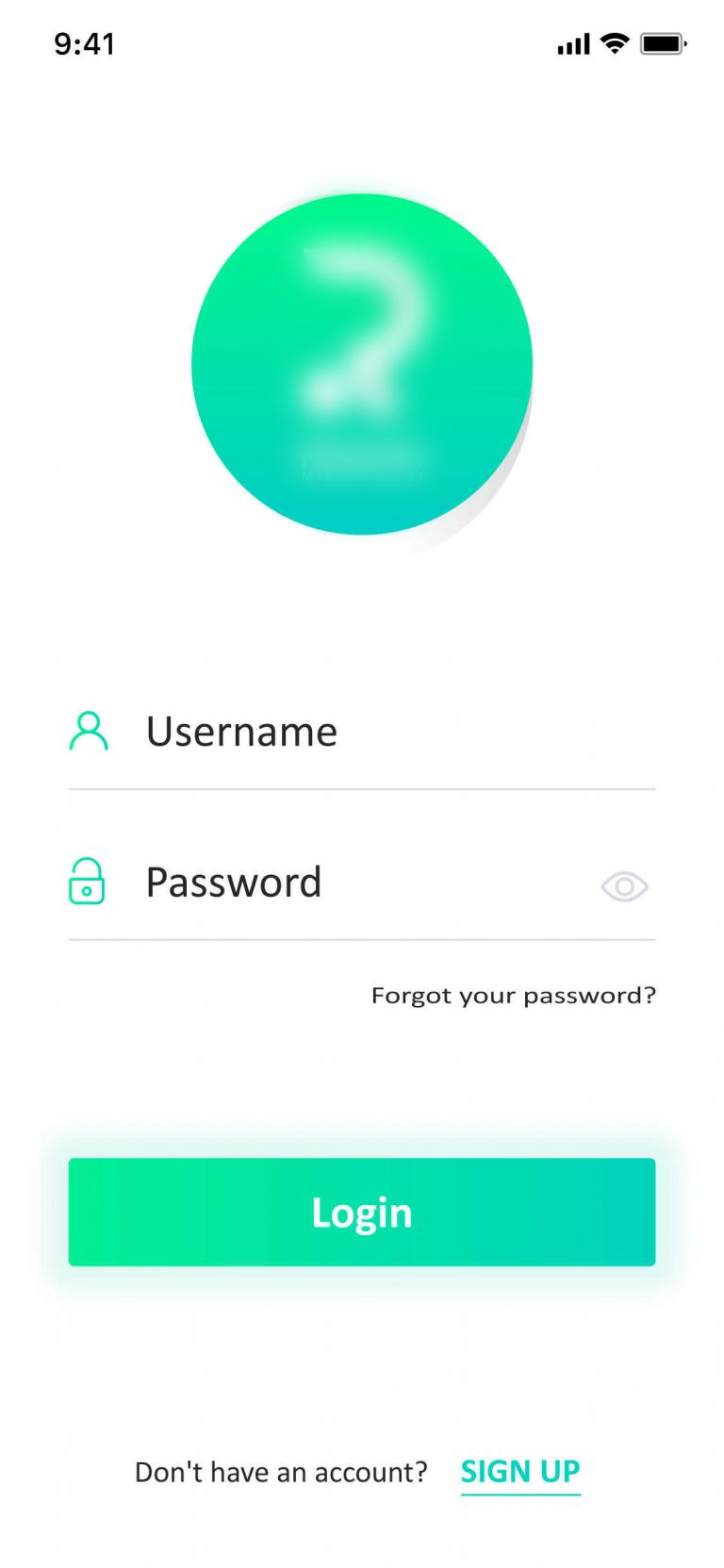Viewport: 724px width, 1568px height.
Task: Show password with the eye icon
Action: coord(624,886)
